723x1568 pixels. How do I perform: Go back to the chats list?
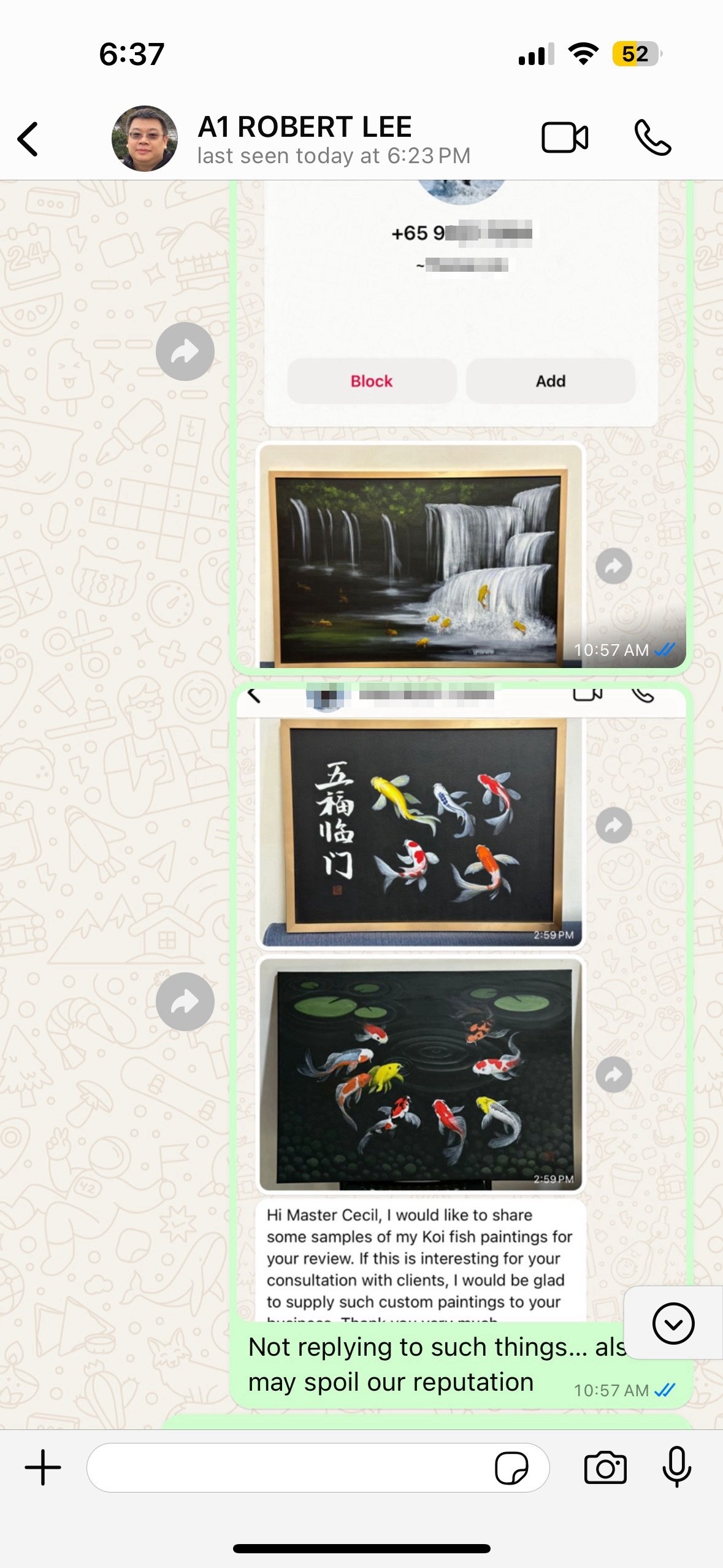tap(28, 139)
